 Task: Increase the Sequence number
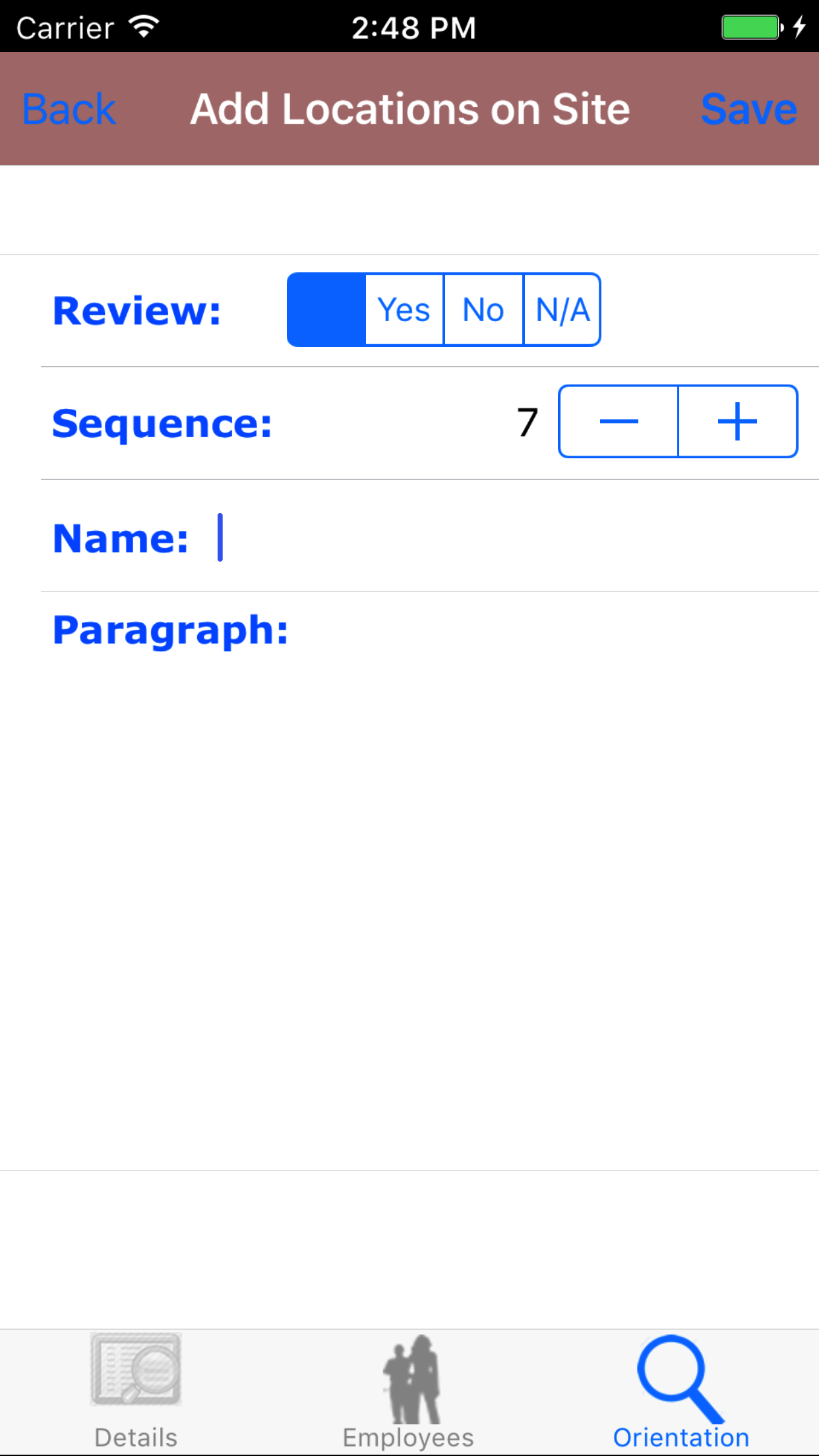point(737,421)
